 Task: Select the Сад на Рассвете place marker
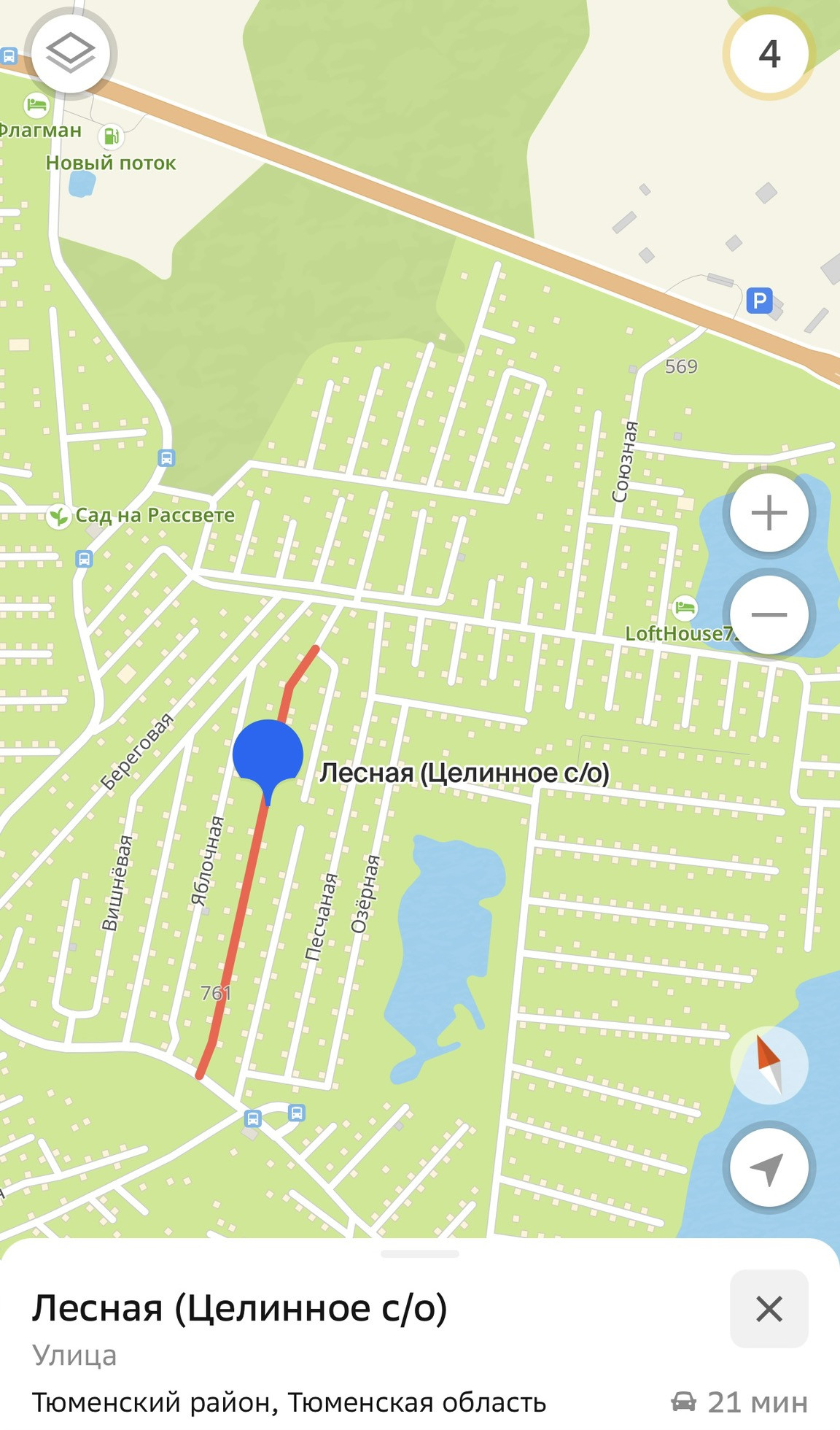[x=58, y=516]
